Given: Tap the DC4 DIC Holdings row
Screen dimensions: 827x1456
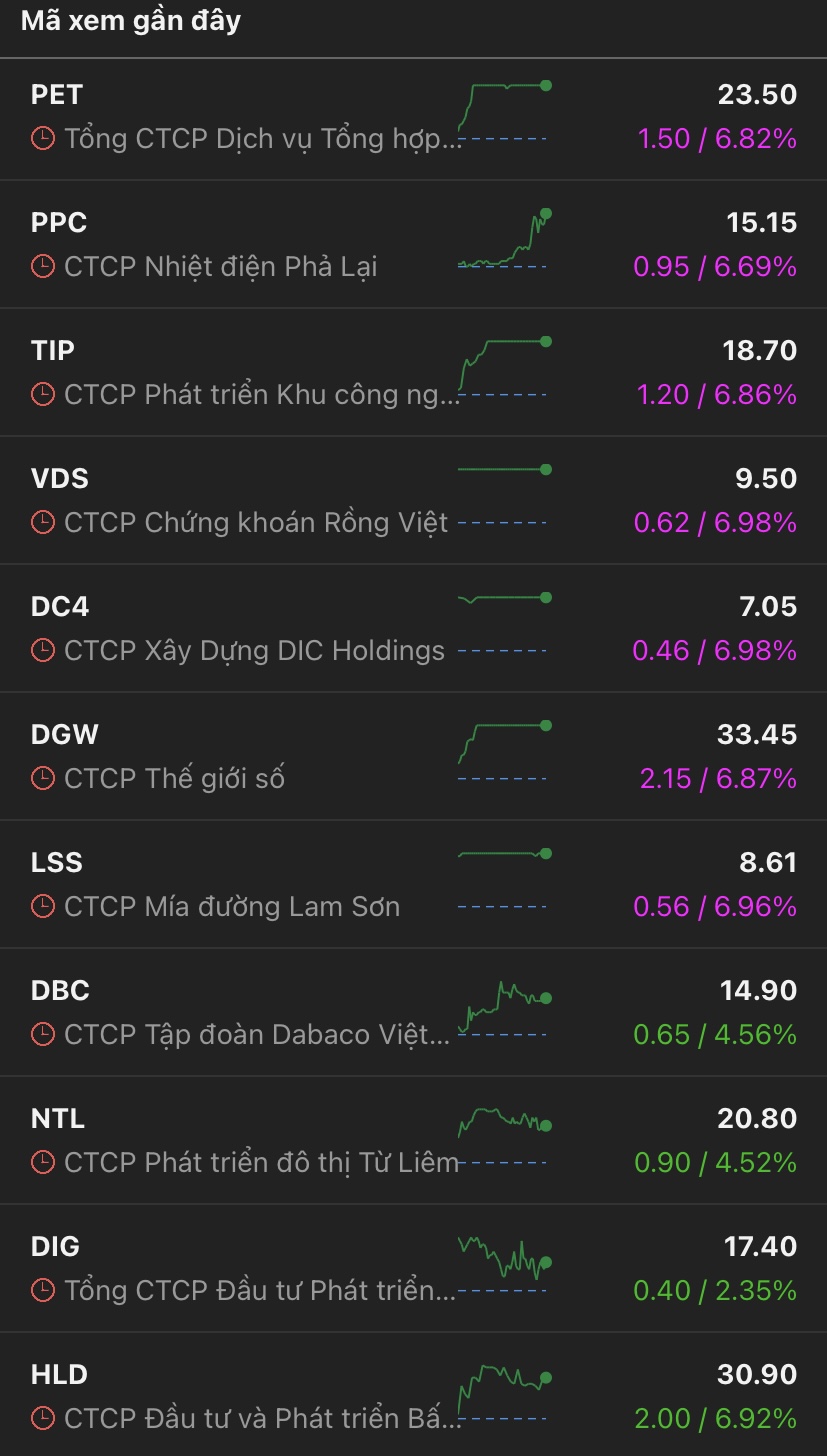Looking at the screenshot, I should click(x=413, y=629).
